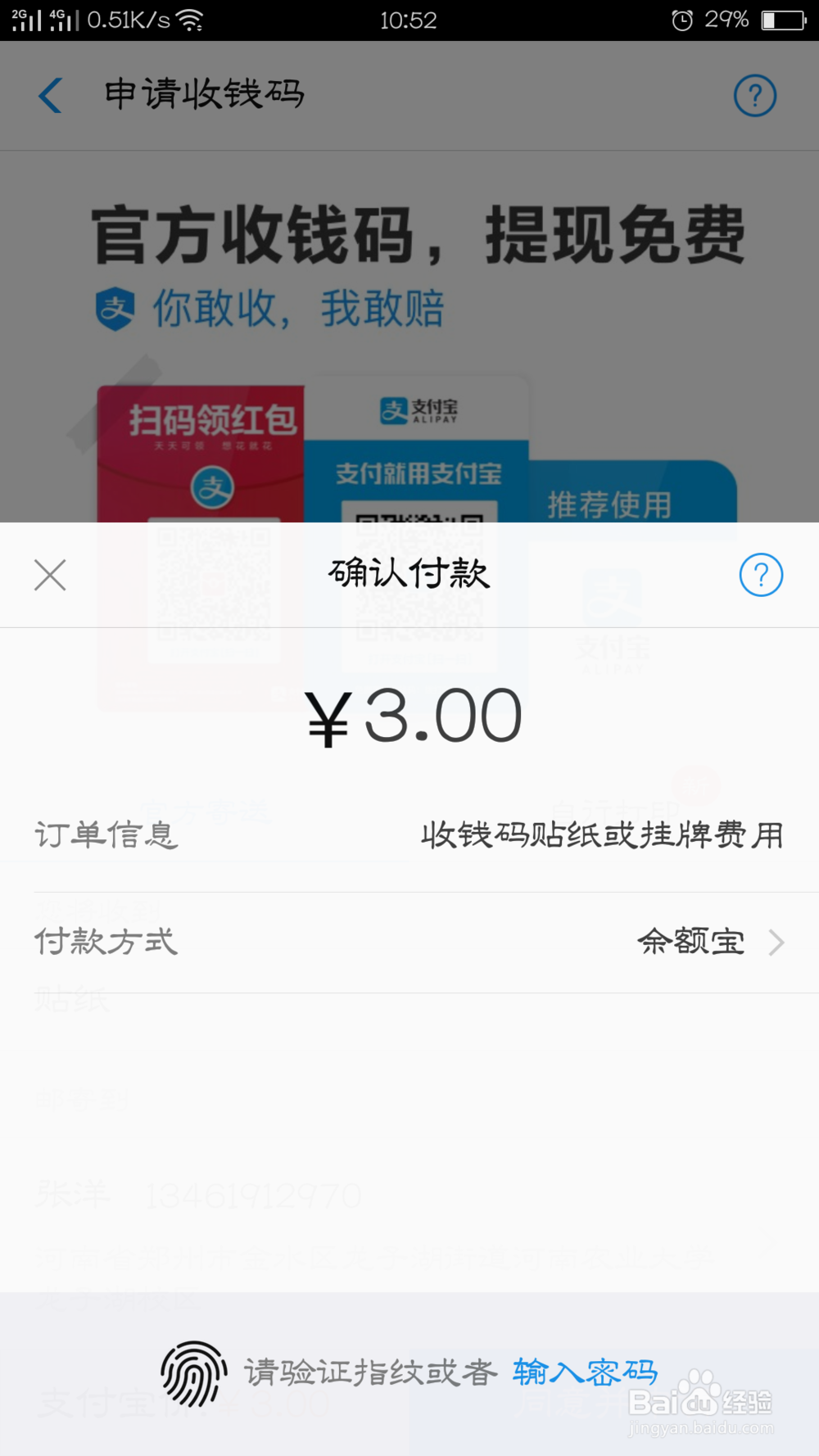Viewport: 819px width, 1456px height.
Task: Toggle payment method away from 余额宝
Action: coord(692,942)
